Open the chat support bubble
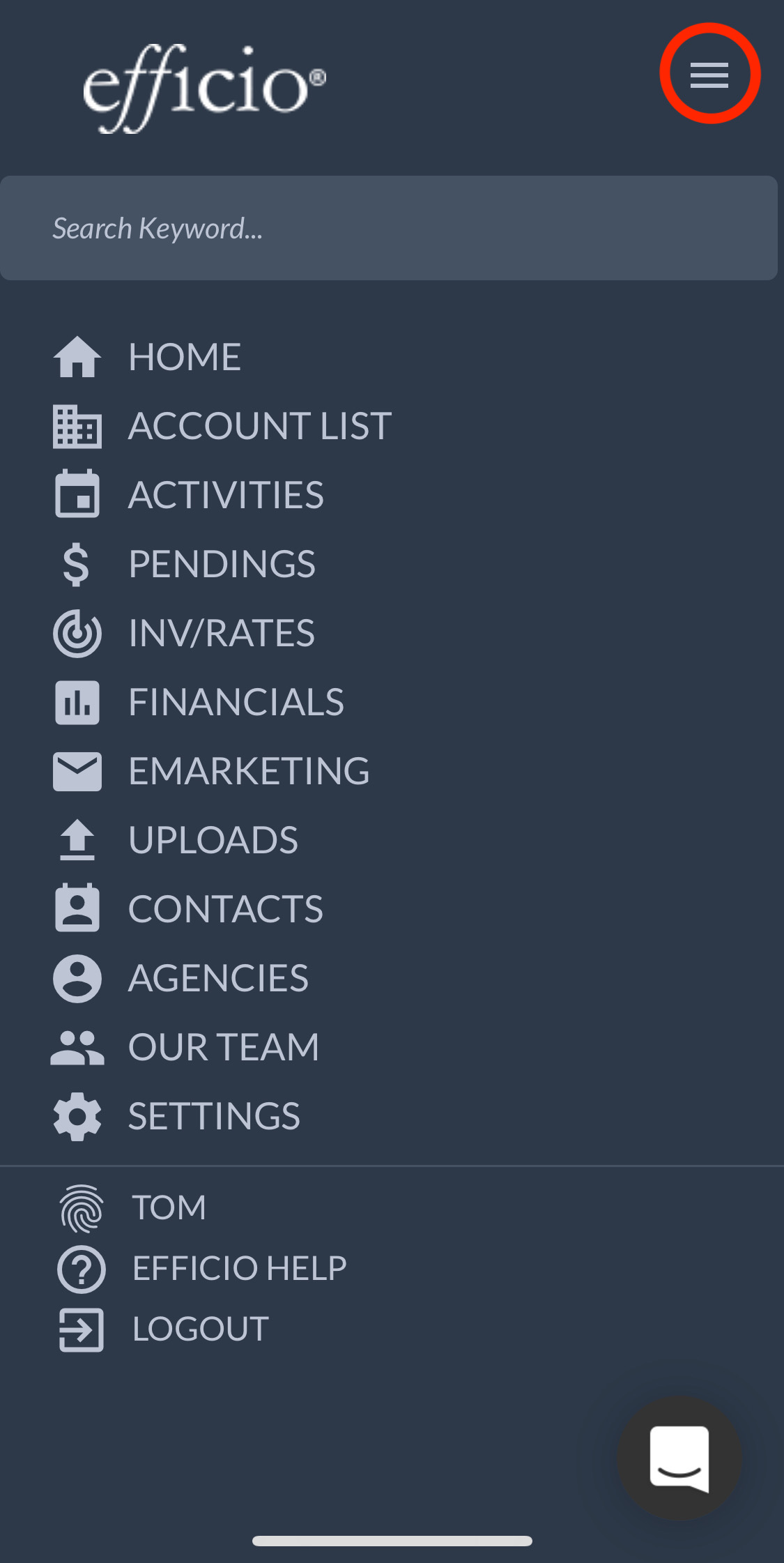Viewport: 784px width, 1563px height. pos(679,1458)
